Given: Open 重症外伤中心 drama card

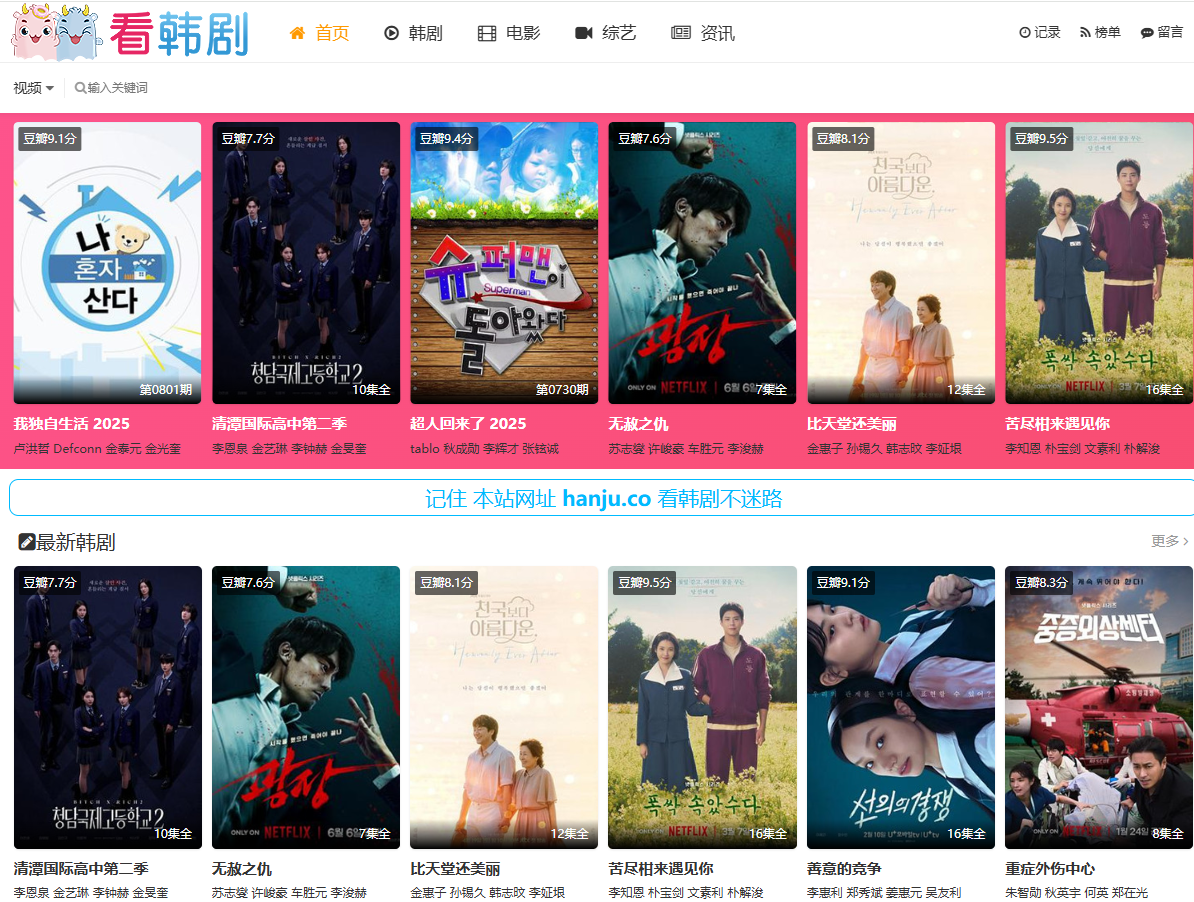Looking at the screenshot, I should 1099,707.
